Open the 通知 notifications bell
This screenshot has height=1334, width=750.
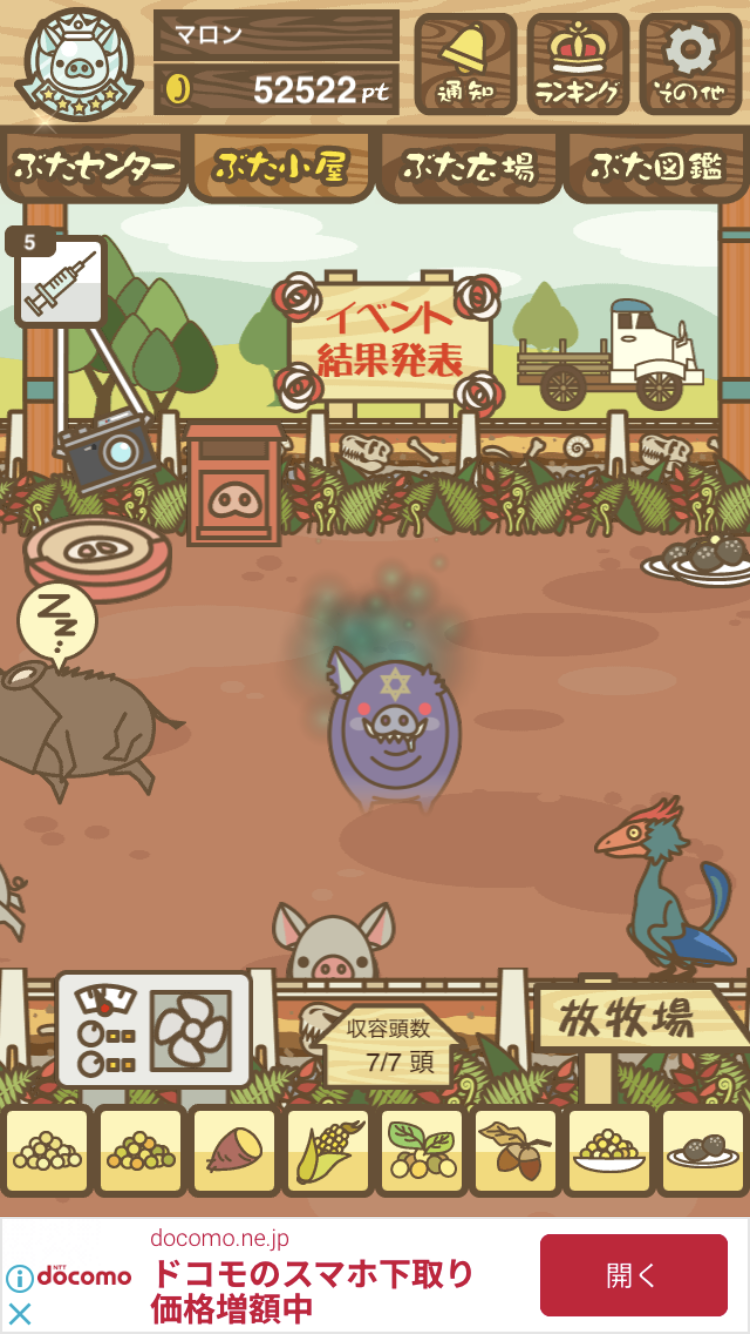tap(465, 63)
